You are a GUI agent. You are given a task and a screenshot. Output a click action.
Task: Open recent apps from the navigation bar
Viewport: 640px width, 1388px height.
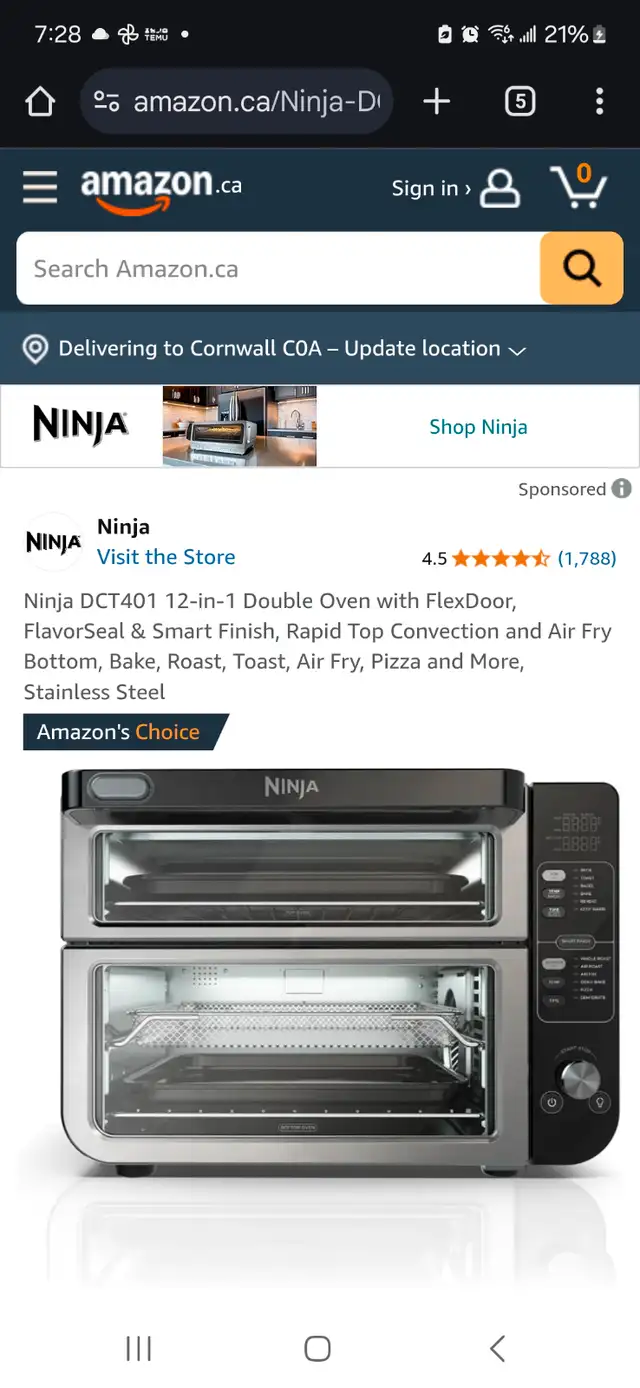139,1348
